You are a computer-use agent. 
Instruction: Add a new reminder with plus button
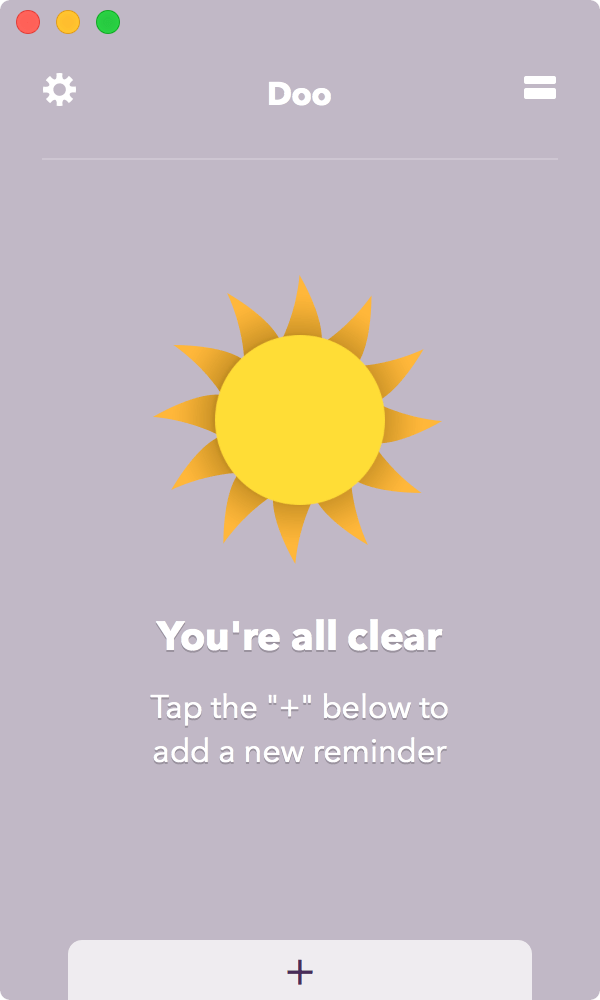[x=300, y=970]
